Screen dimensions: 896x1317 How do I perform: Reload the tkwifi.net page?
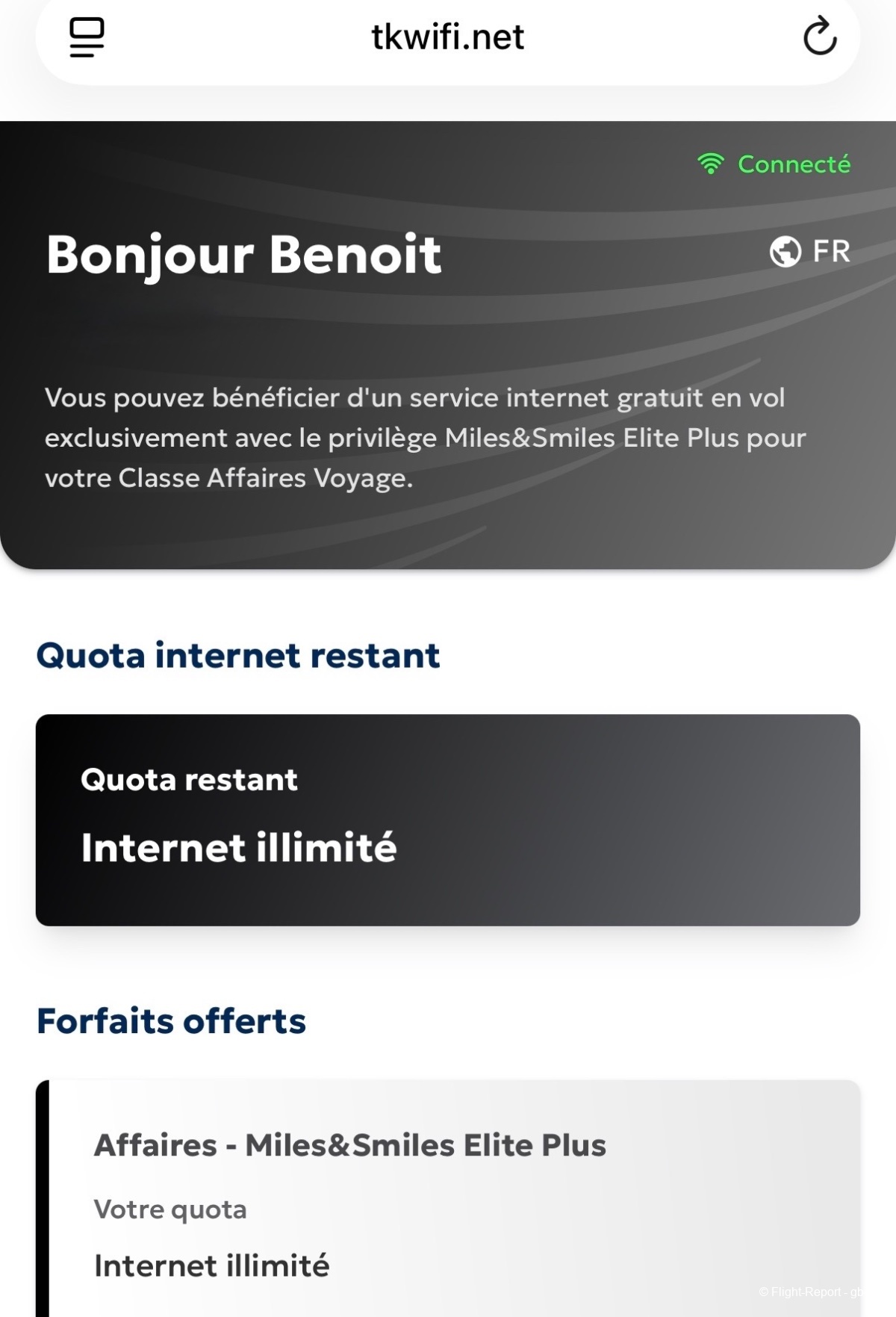point(819,36)
